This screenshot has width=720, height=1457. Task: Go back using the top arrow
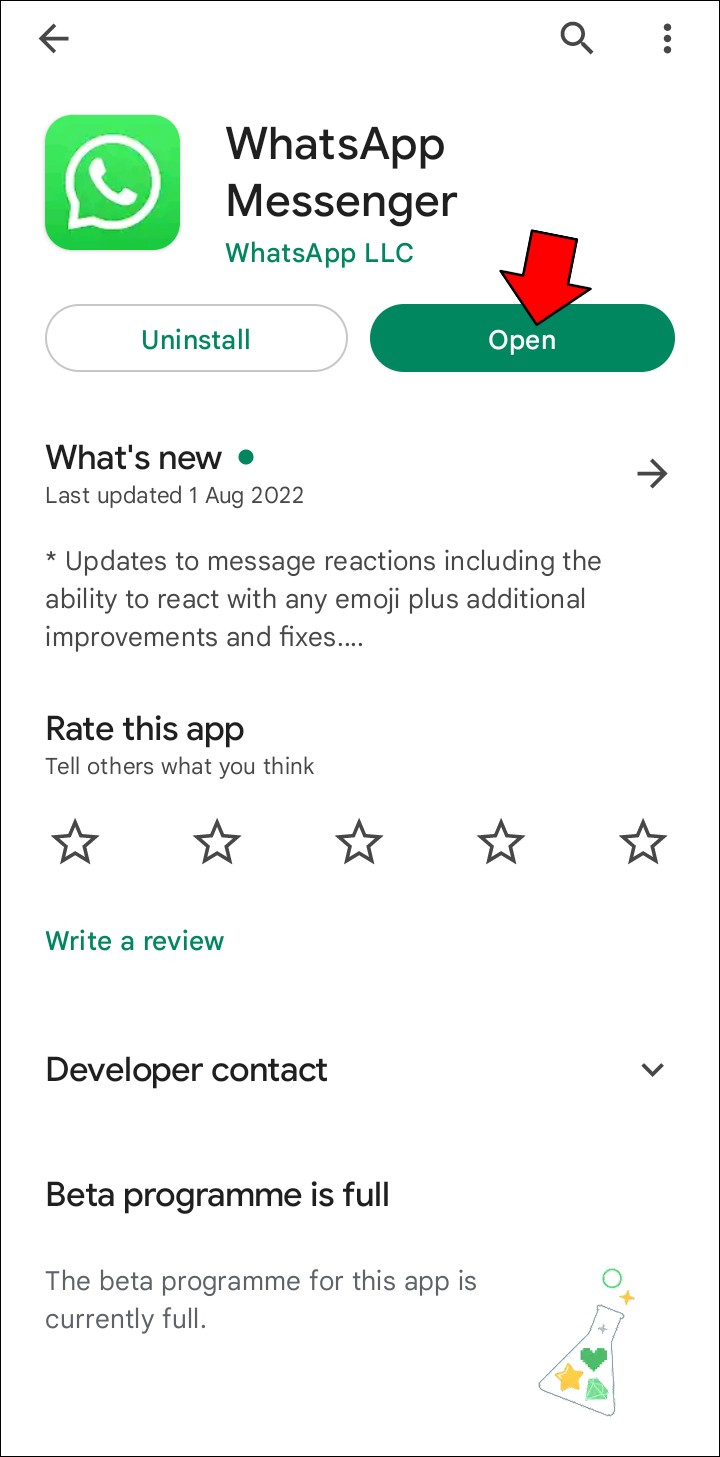tap(54, 39)
